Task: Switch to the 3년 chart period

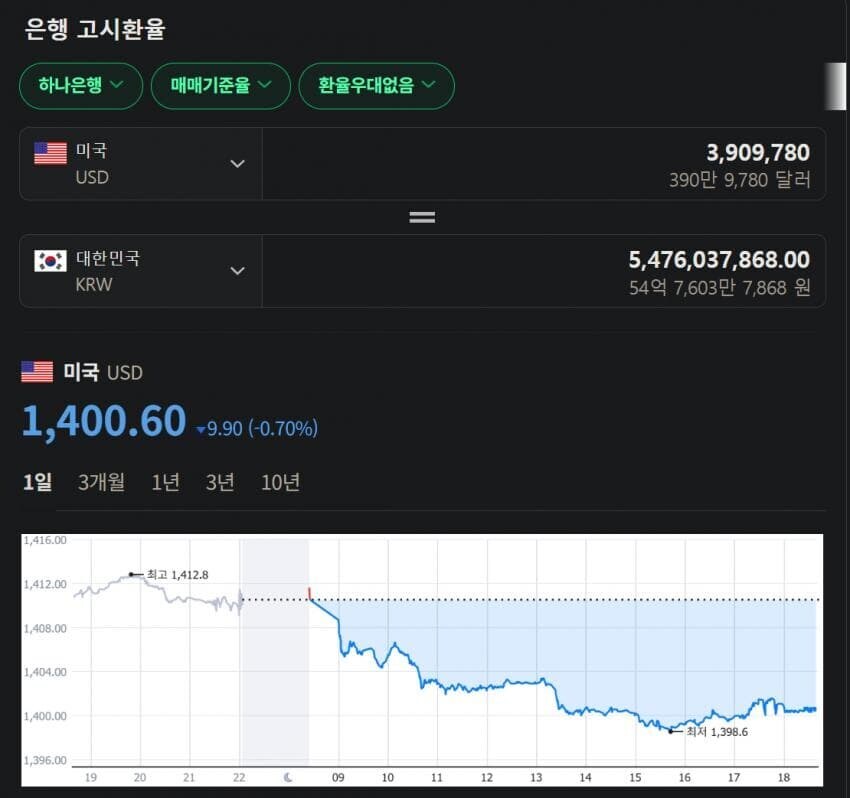Action: [x=219, y=483]
